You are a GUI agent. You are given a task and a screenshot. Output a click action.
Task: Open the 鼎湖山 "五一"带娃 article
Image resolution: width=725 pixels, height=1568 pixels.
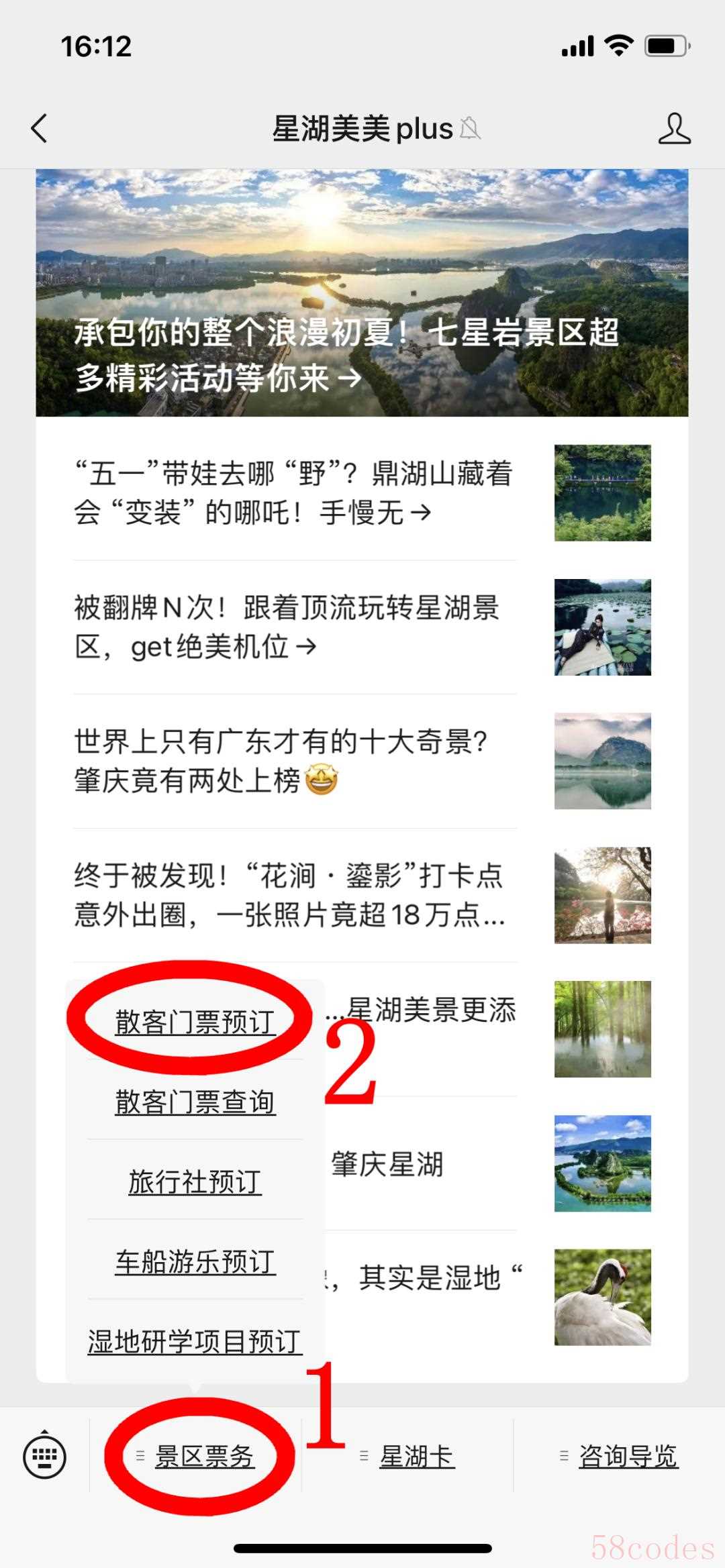[x=294, y=493]
